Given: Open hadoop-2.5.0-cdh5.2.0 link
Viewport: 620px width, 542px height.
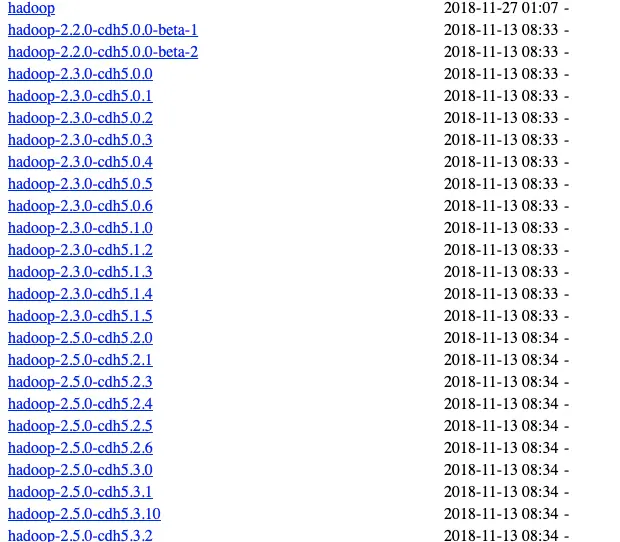Looking at the screenshot, I should [80, 338].
